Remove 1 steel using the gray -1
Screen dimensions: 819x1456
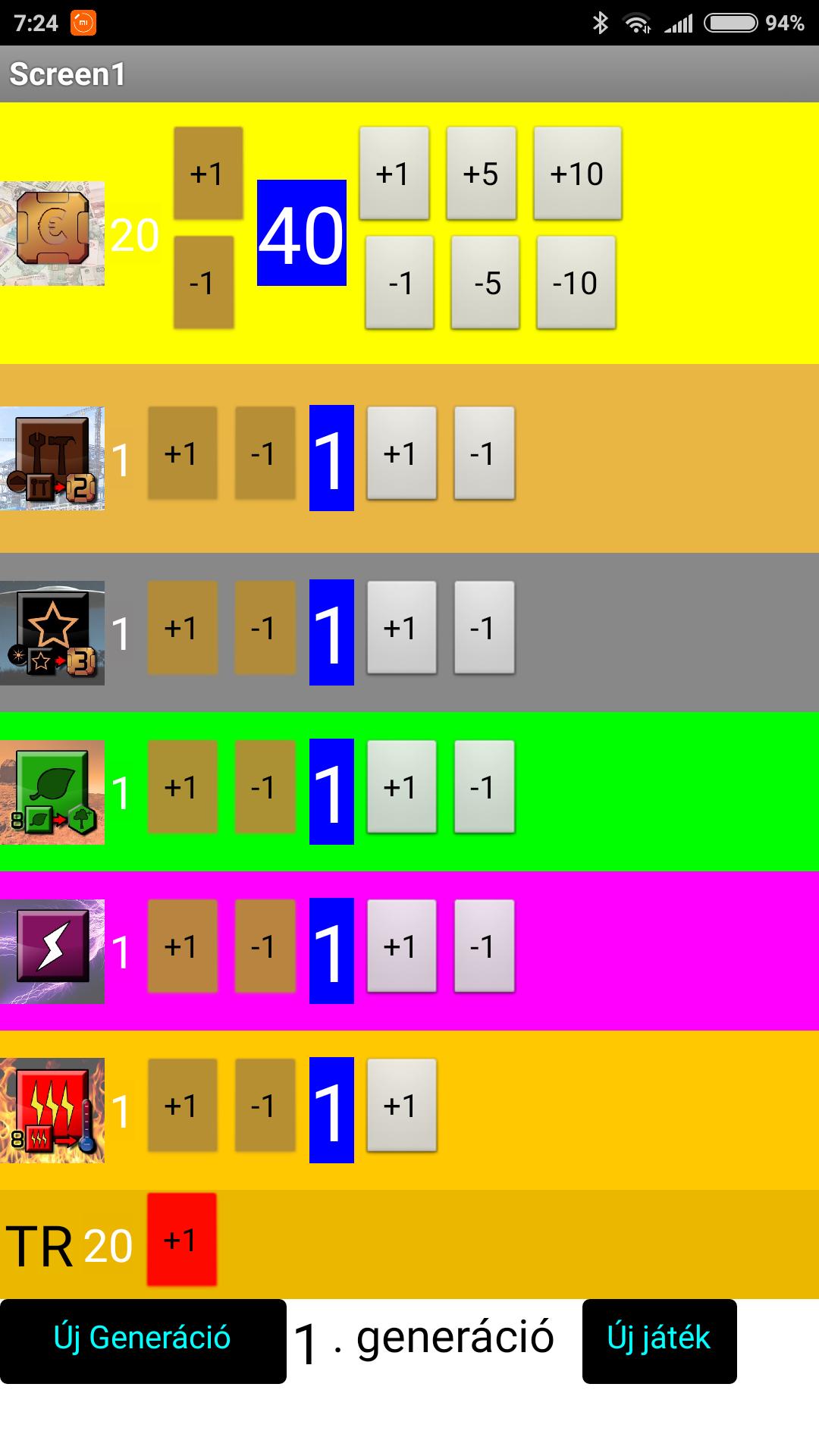click(x=484, y=453)
